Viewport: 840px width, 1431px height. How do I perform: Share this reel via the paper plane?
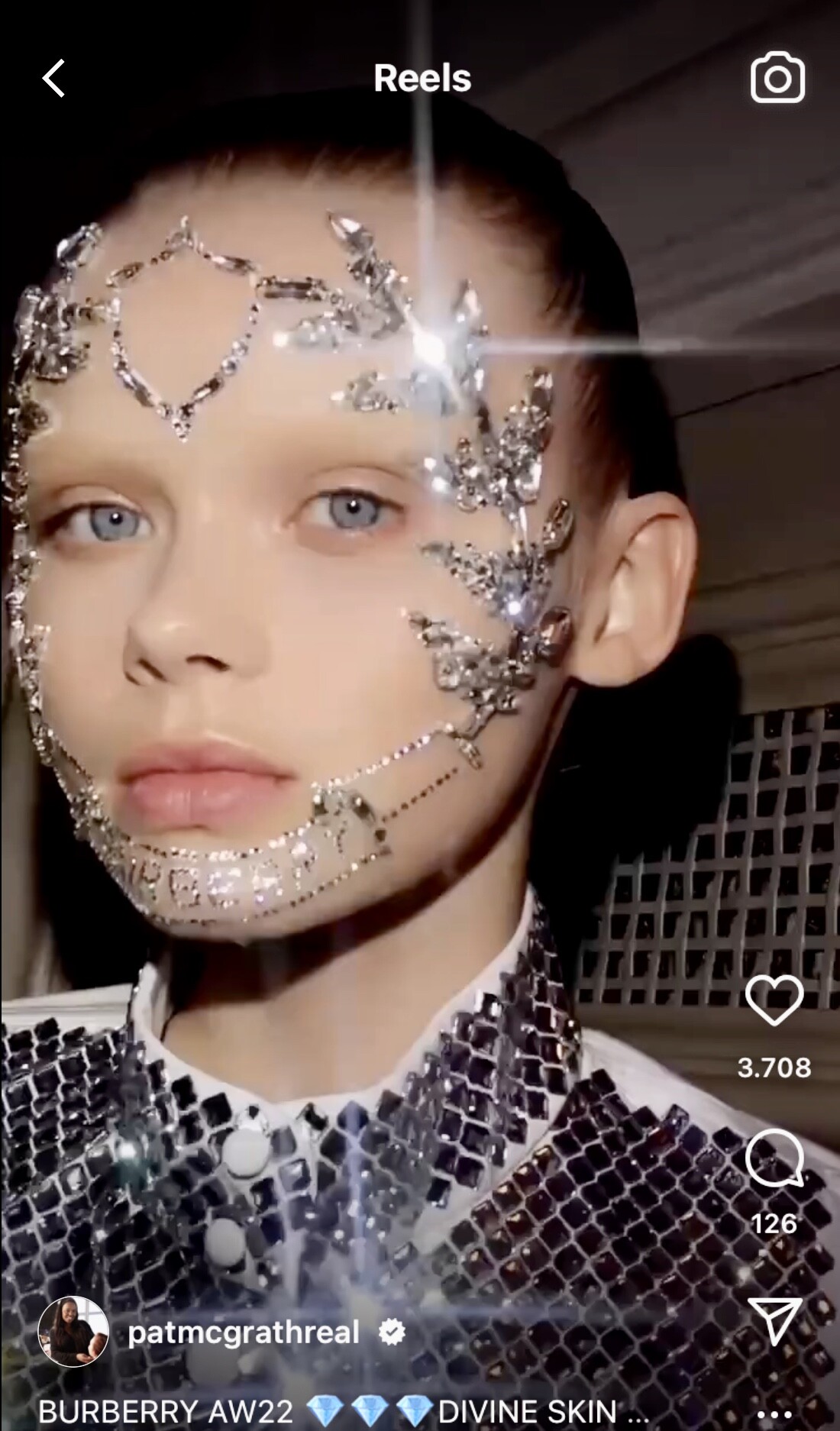click(x=774, y=1321)
